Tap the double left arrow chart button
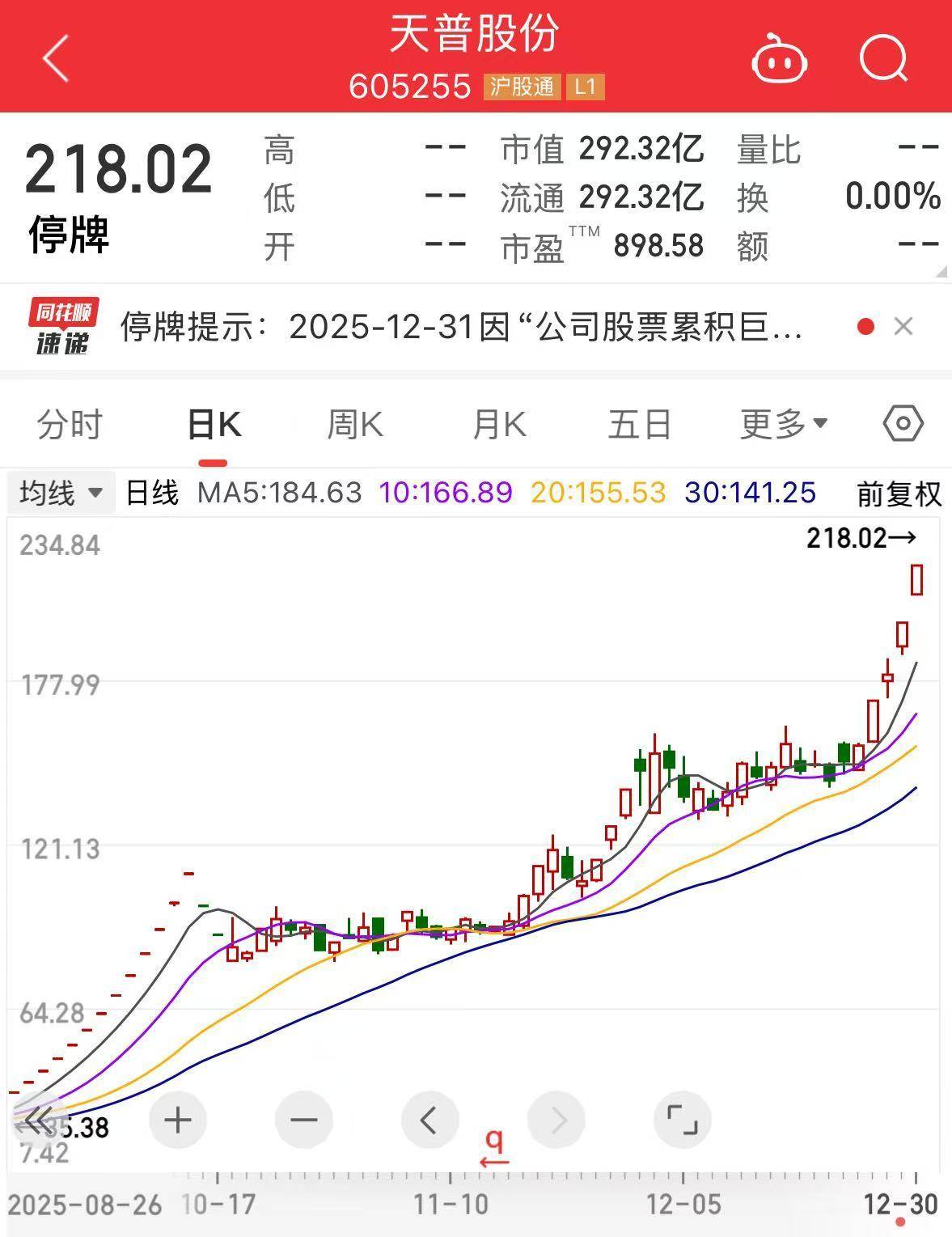 click(x=38, y=1121)
